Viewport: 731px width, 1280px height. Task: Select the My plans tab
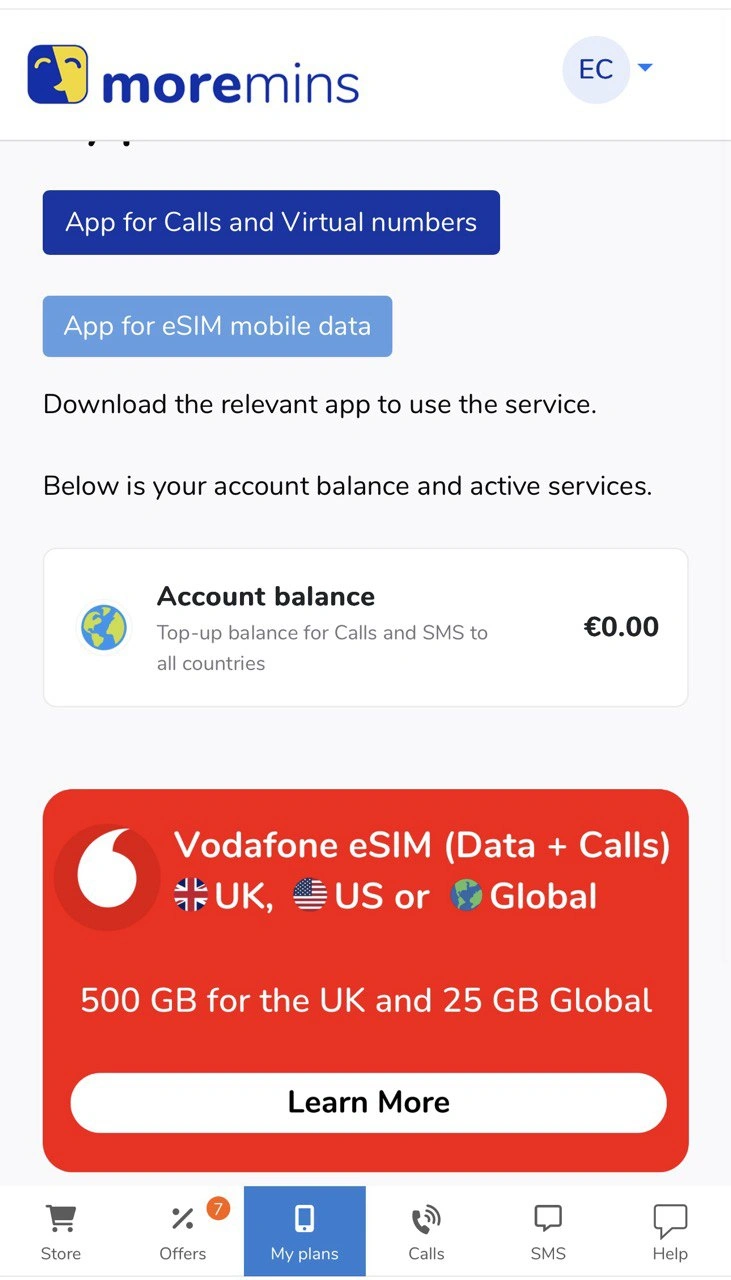coord(304,1232)
